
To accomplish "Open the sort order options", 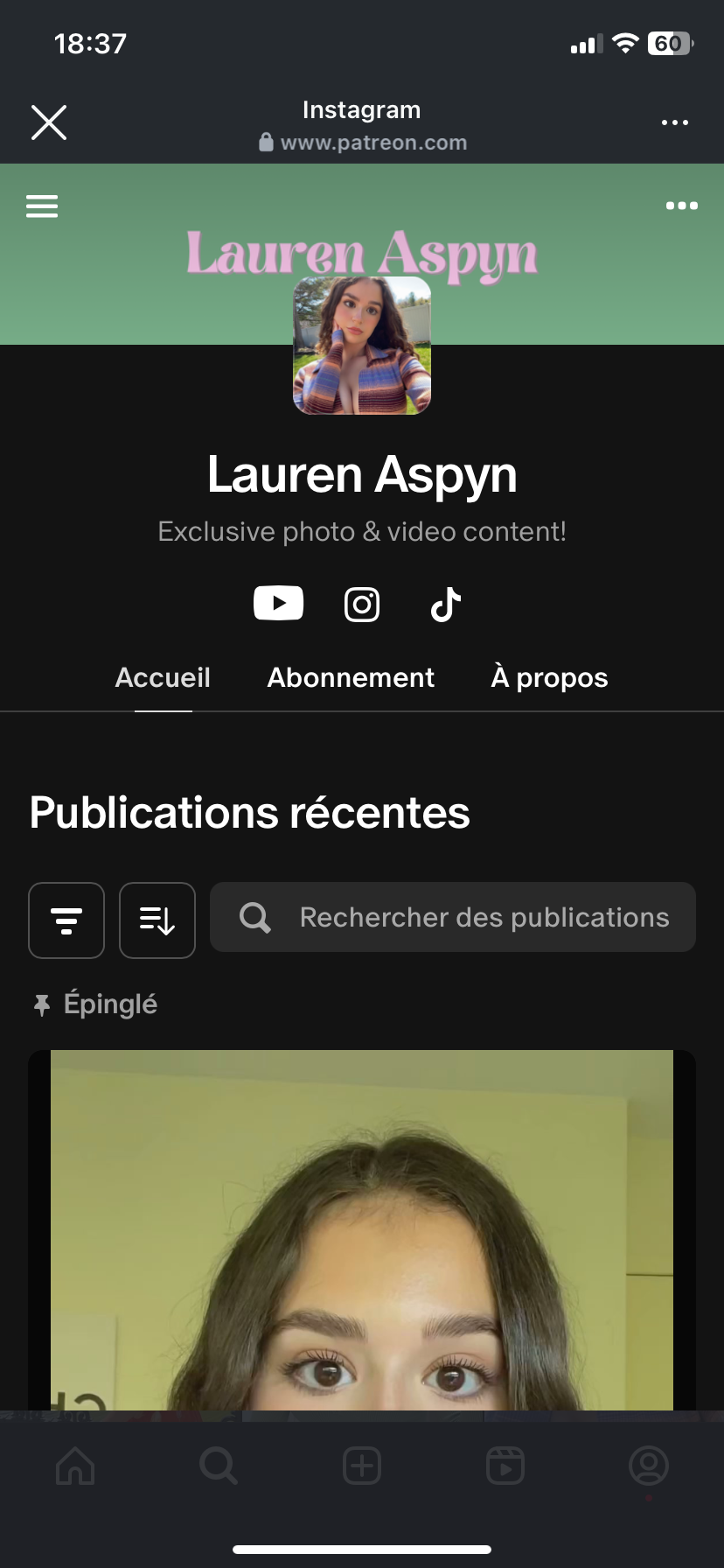I will [157, 920].
